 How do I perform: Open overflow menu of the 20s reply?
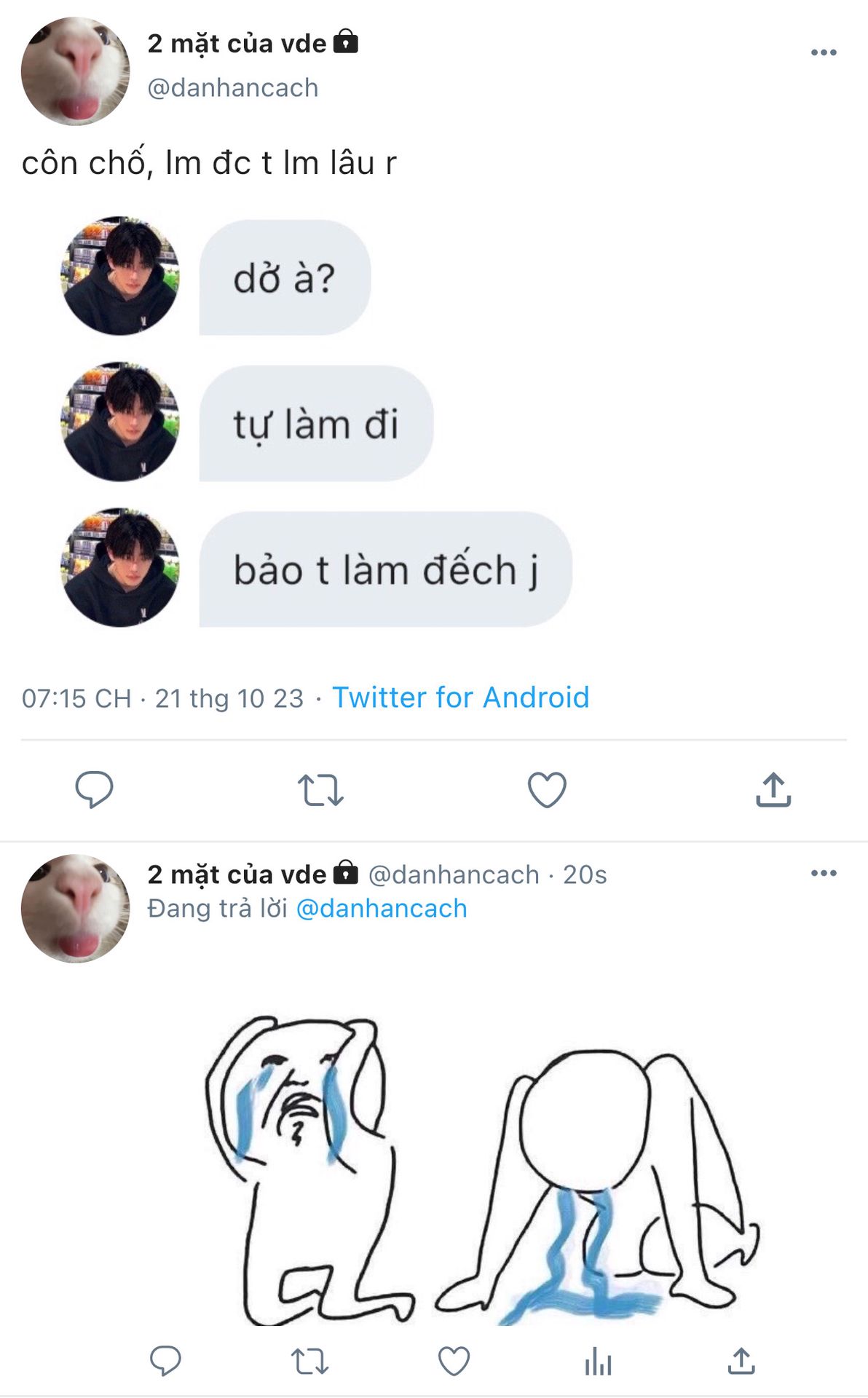pos(823,873)
